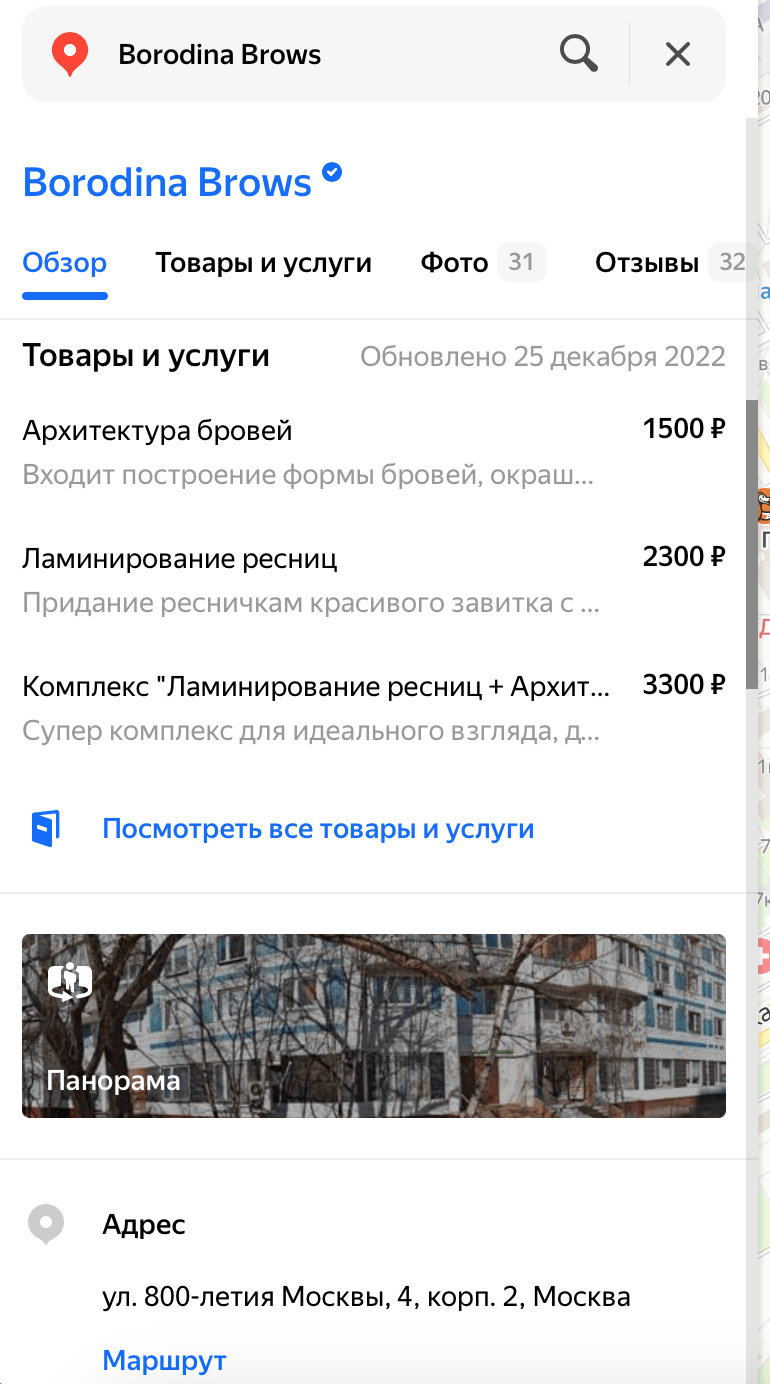Open the Панорама street view

[373, 1025]
